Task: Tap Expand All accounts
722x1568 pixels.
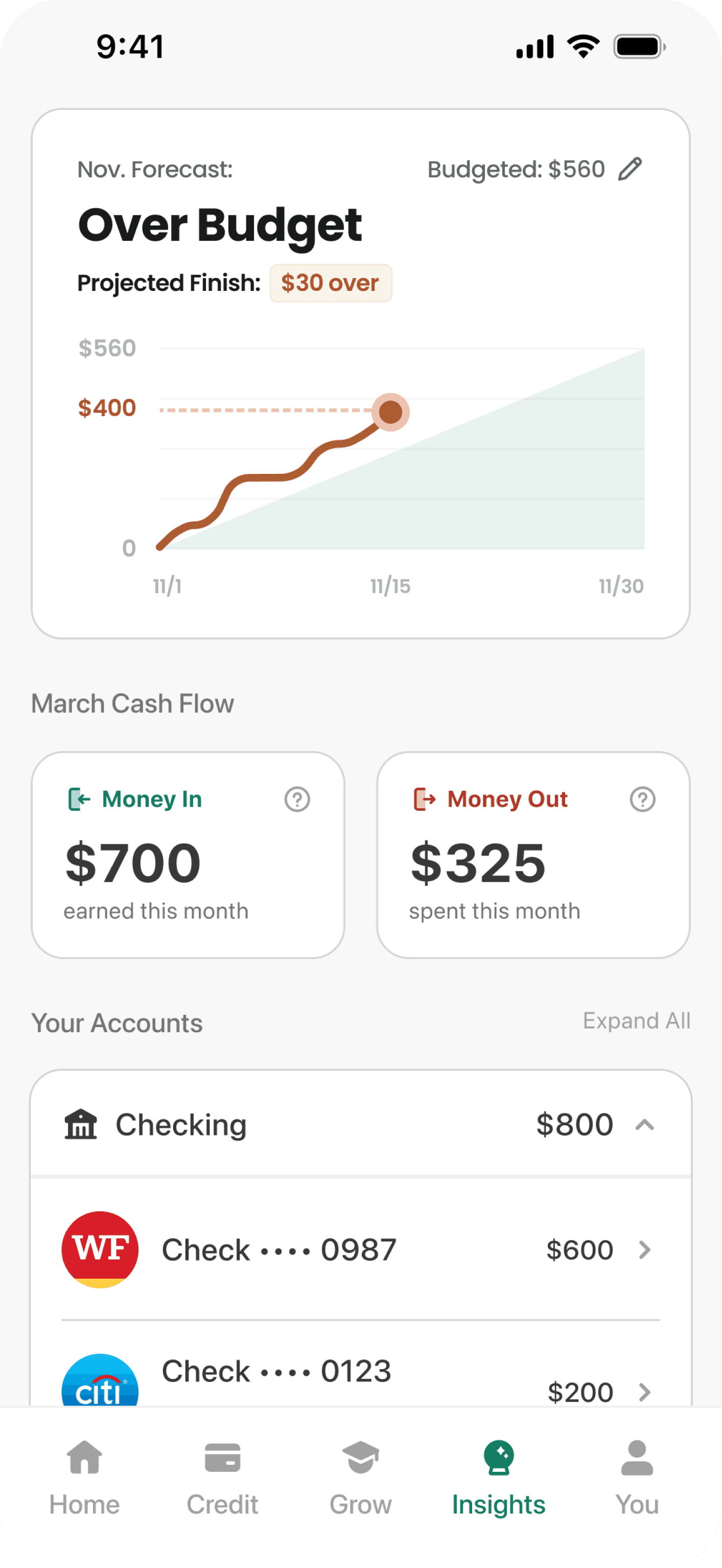Action: (x=636, y=1021)
